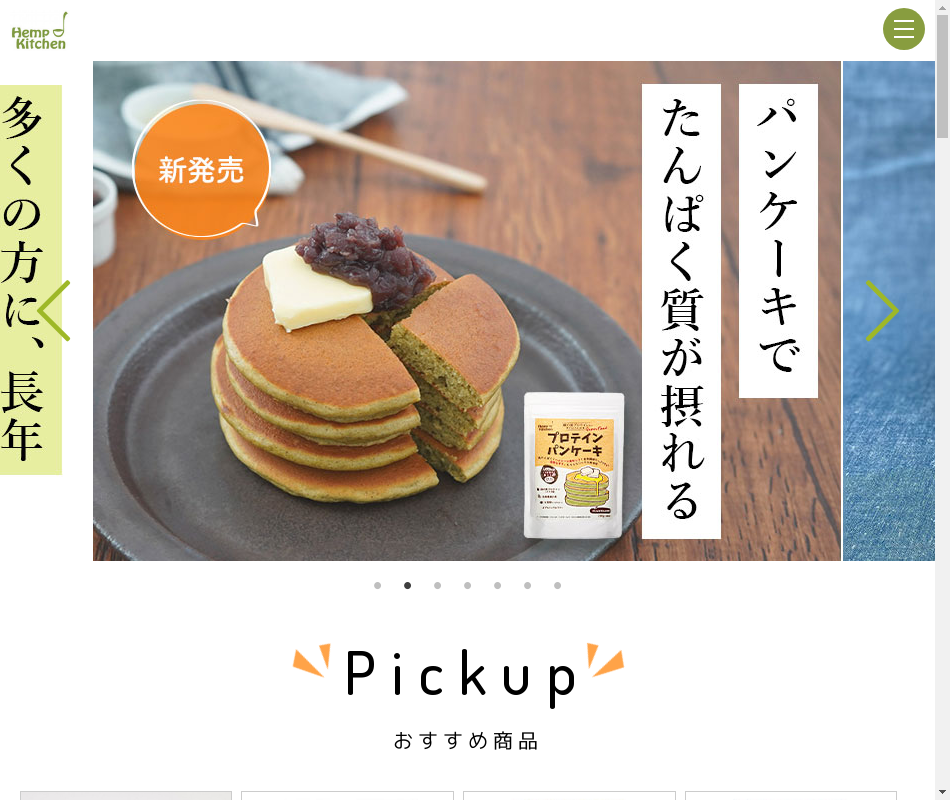The height and width of the screenshot is (800, 950).
Task: Jump to the first carousel slide dot
Action: click(x=377, y=586)
